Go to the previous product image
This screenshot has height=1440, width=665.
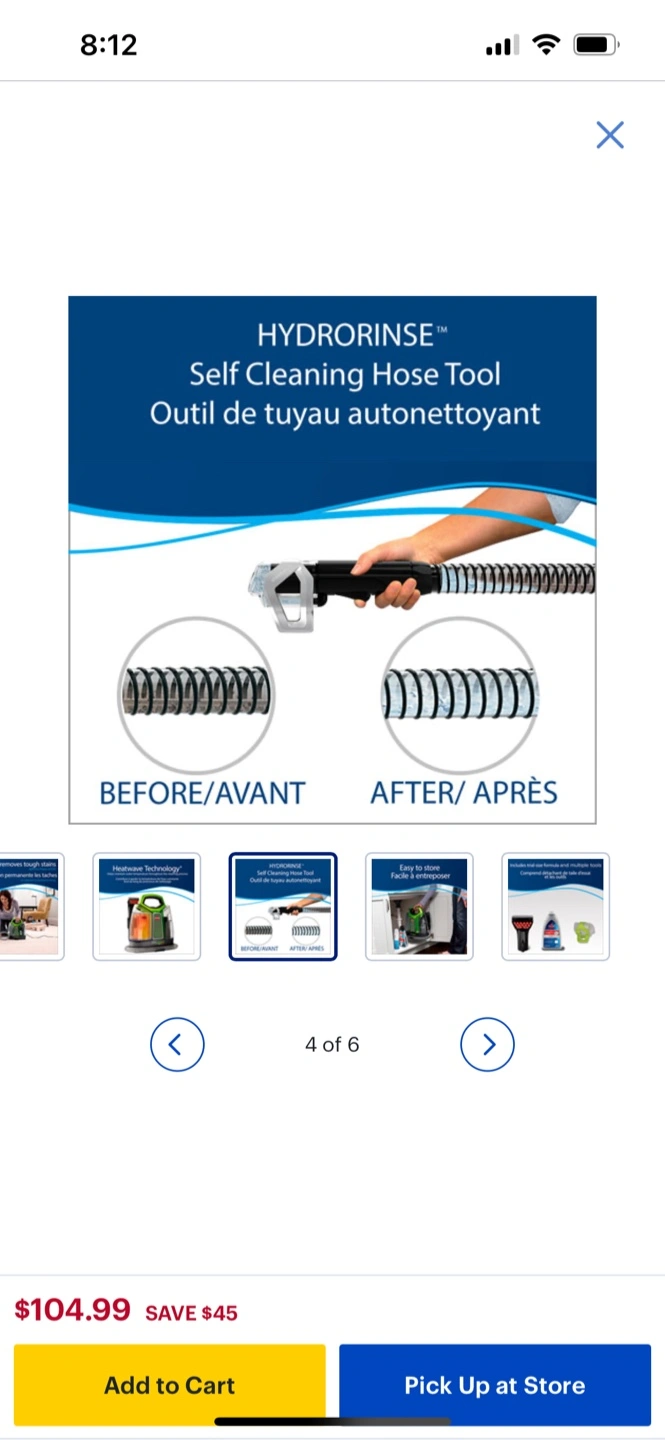pyautogui.click(x=177, y=1045)
